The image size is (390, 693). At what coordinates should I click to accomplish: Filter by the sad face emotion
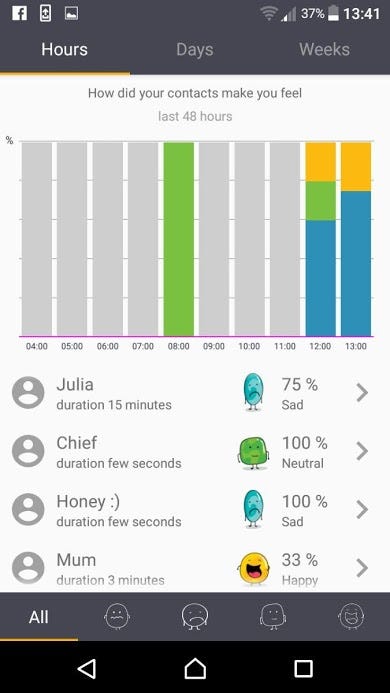(x=195, y=617)
